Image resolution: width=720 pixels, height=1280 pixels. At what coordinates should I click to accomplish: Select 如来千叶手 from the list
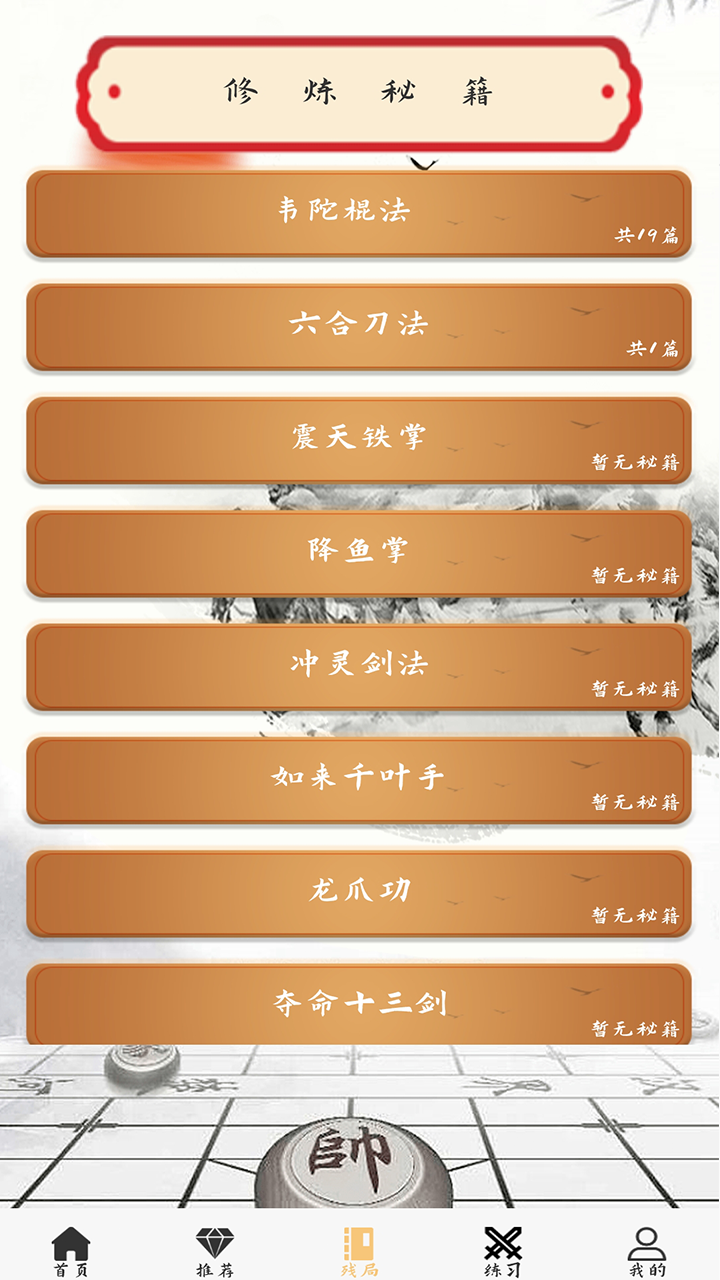click(x=359, y=780)
